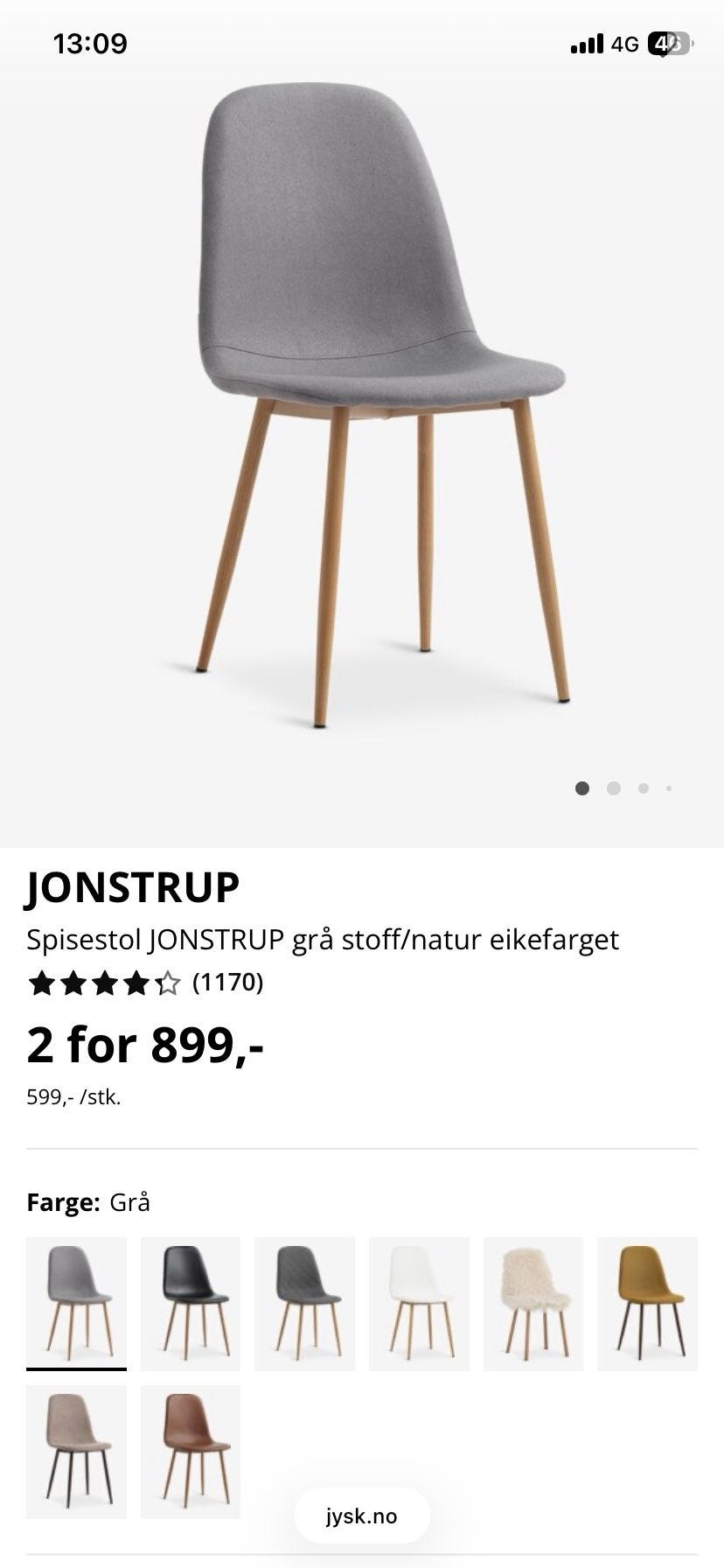Open the 1170 customer reviews rating
The width and height of the screenshot is (724, 1568).
[x=145, y=983]
